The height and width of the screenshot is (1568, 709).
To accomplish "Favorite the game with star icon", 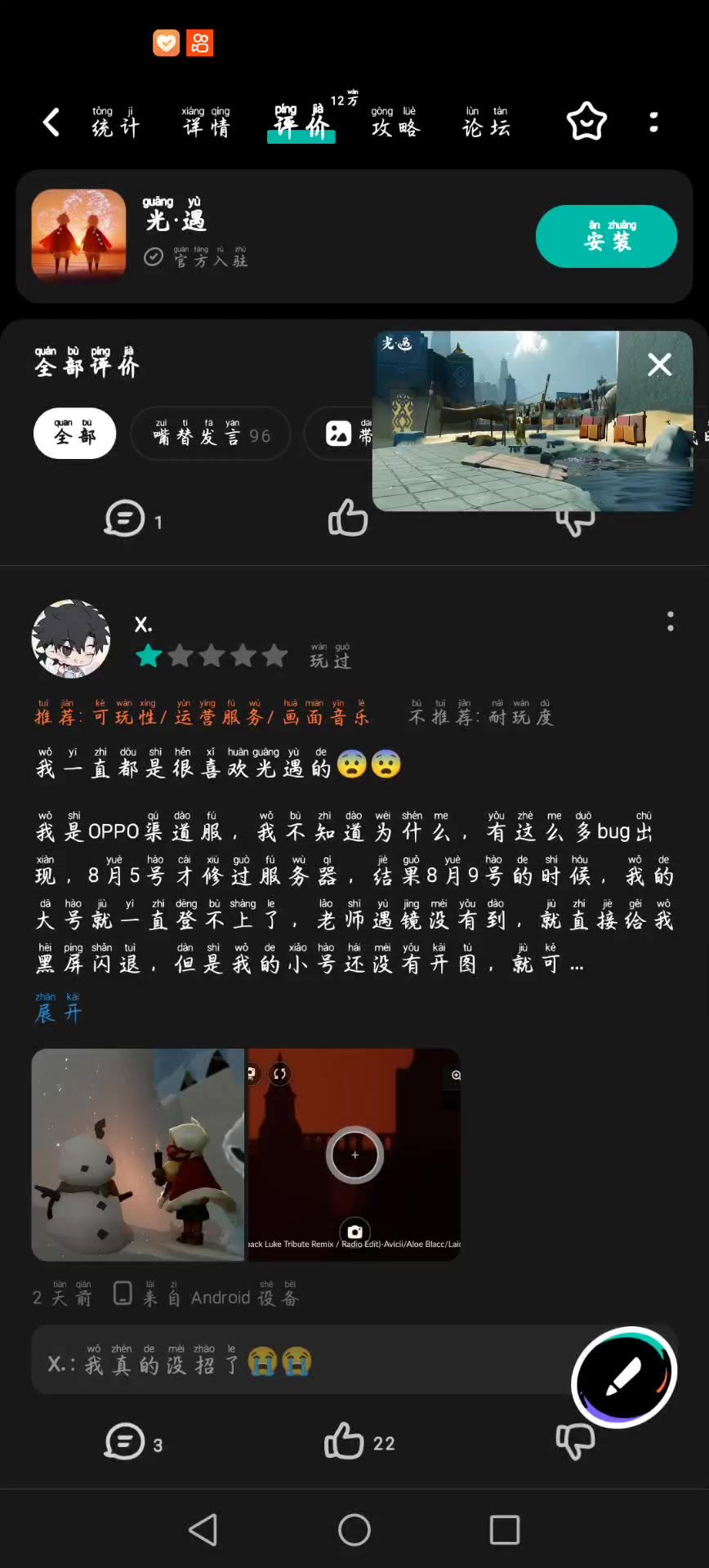I will pyautogui.click(x=586, y=122).
